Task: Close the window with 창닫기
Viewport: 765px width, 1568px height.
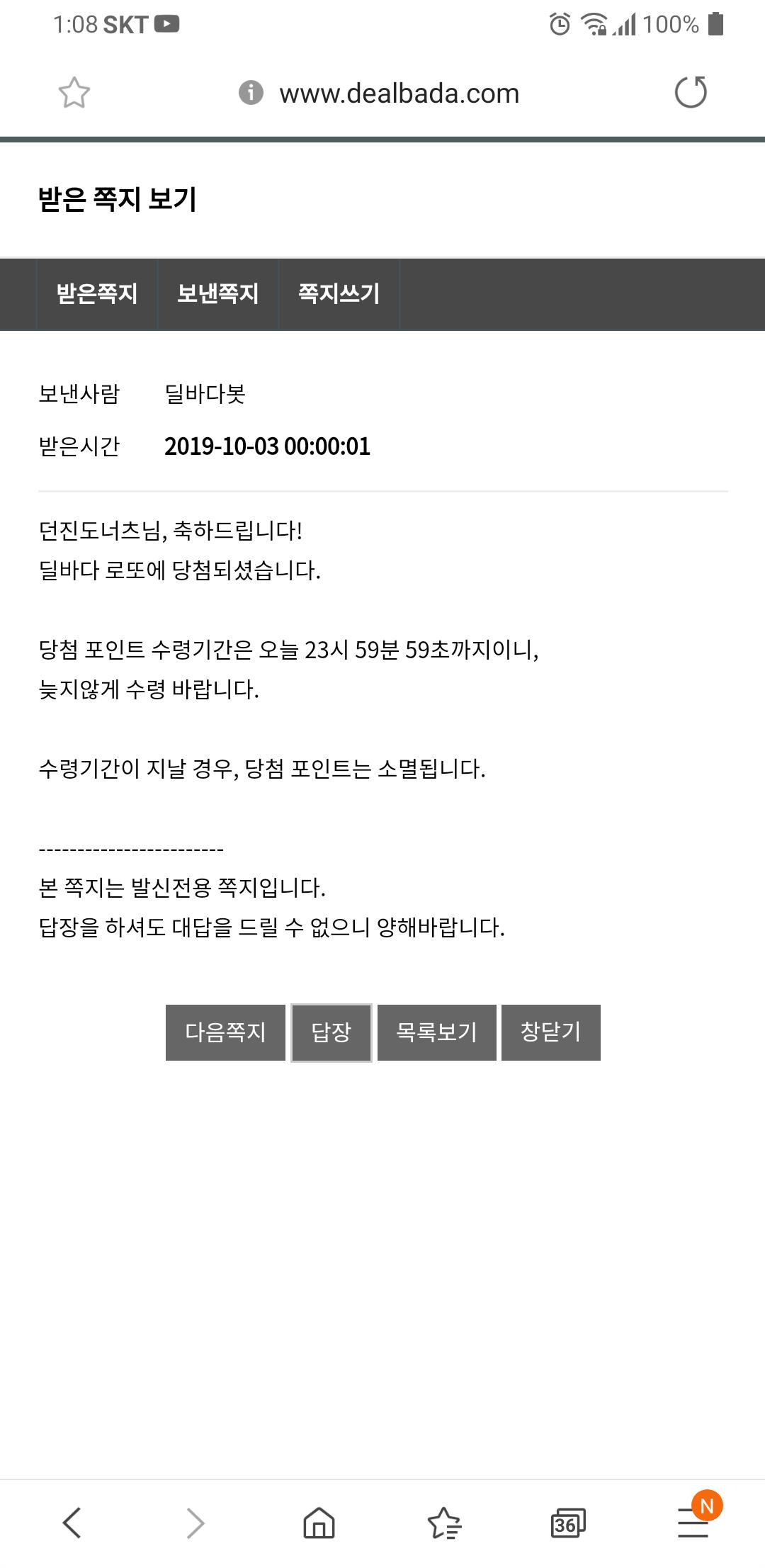Action: 550,1032
